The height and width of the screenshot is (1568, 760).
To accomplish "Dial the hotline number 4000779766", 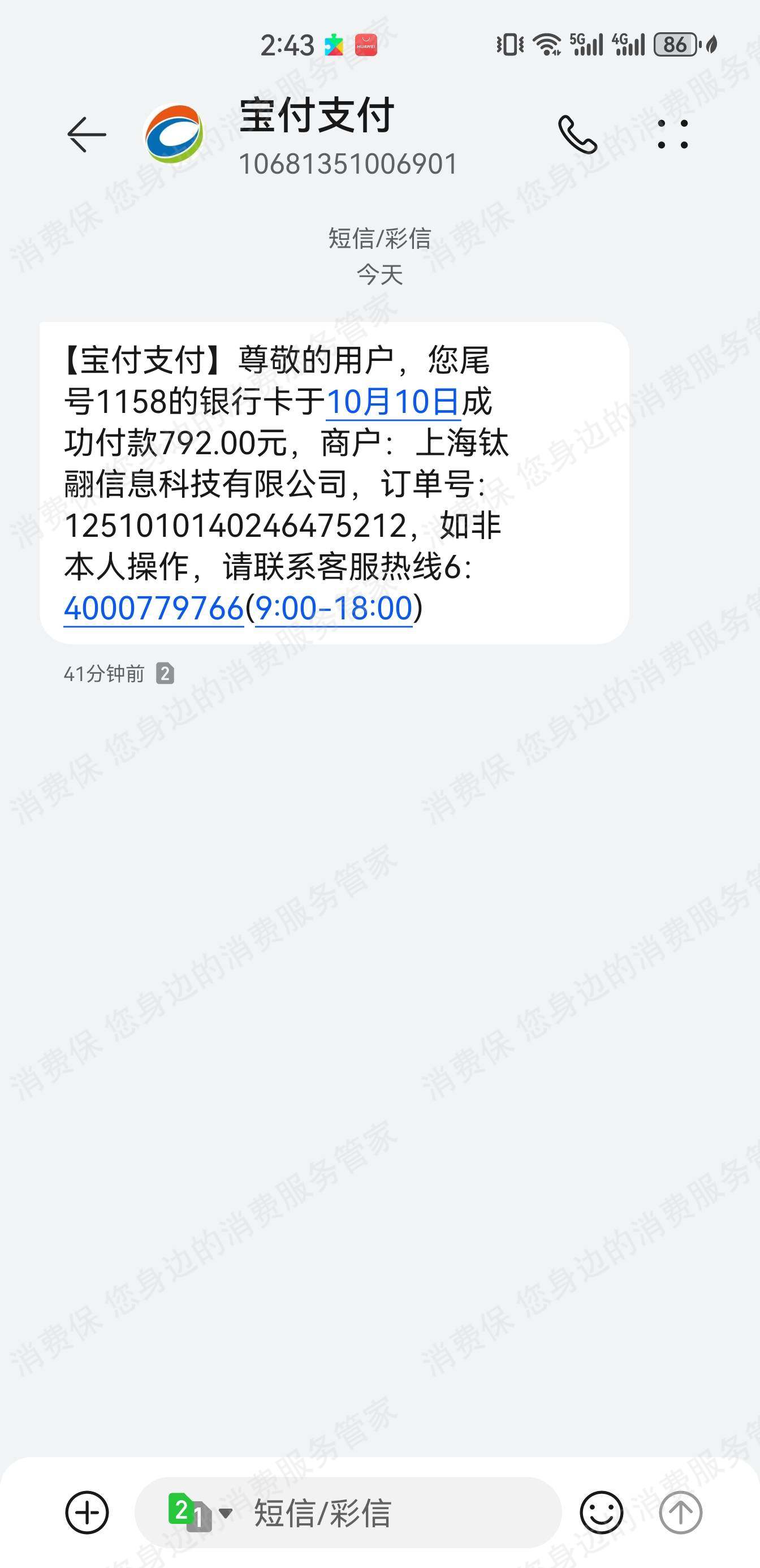I will coord(154,608).
